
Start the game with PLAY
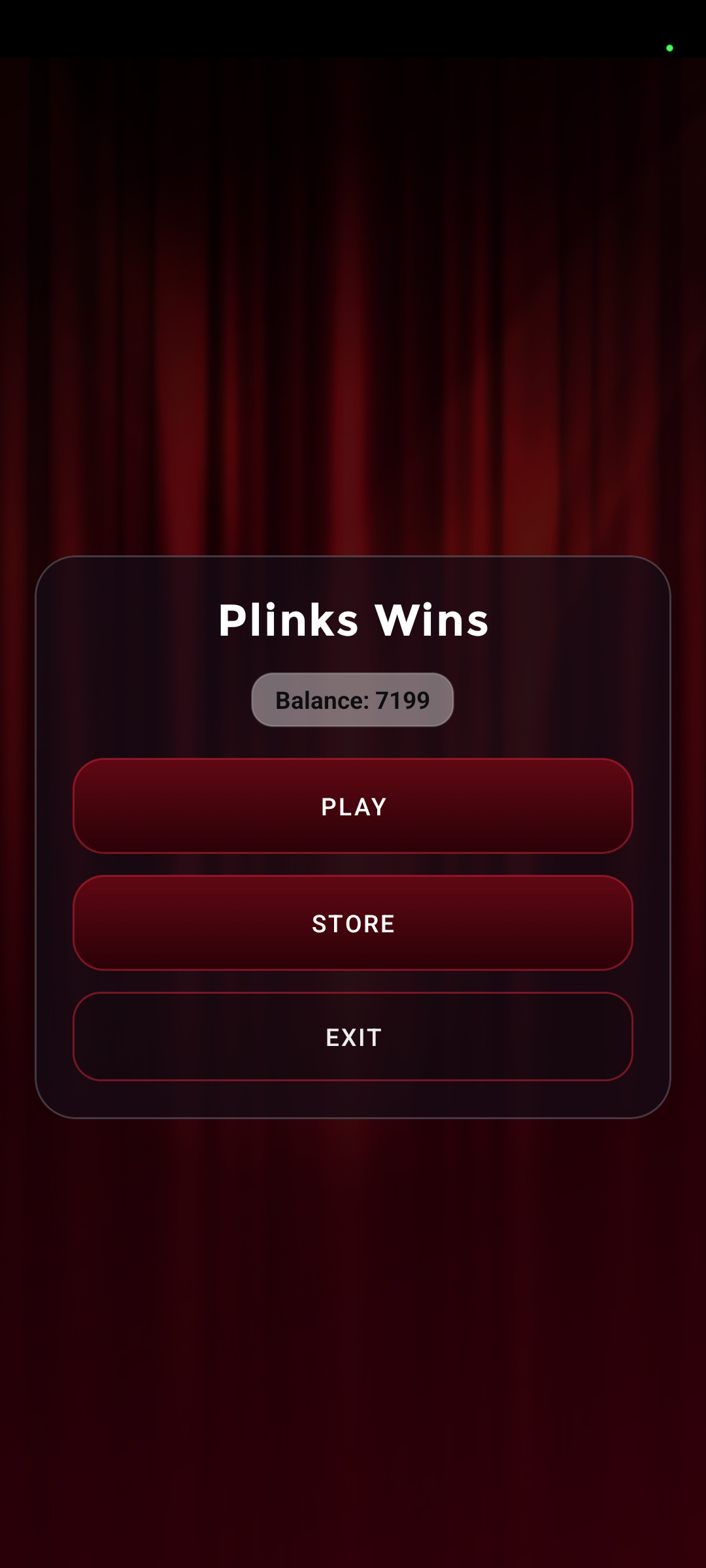click(353, 806)
